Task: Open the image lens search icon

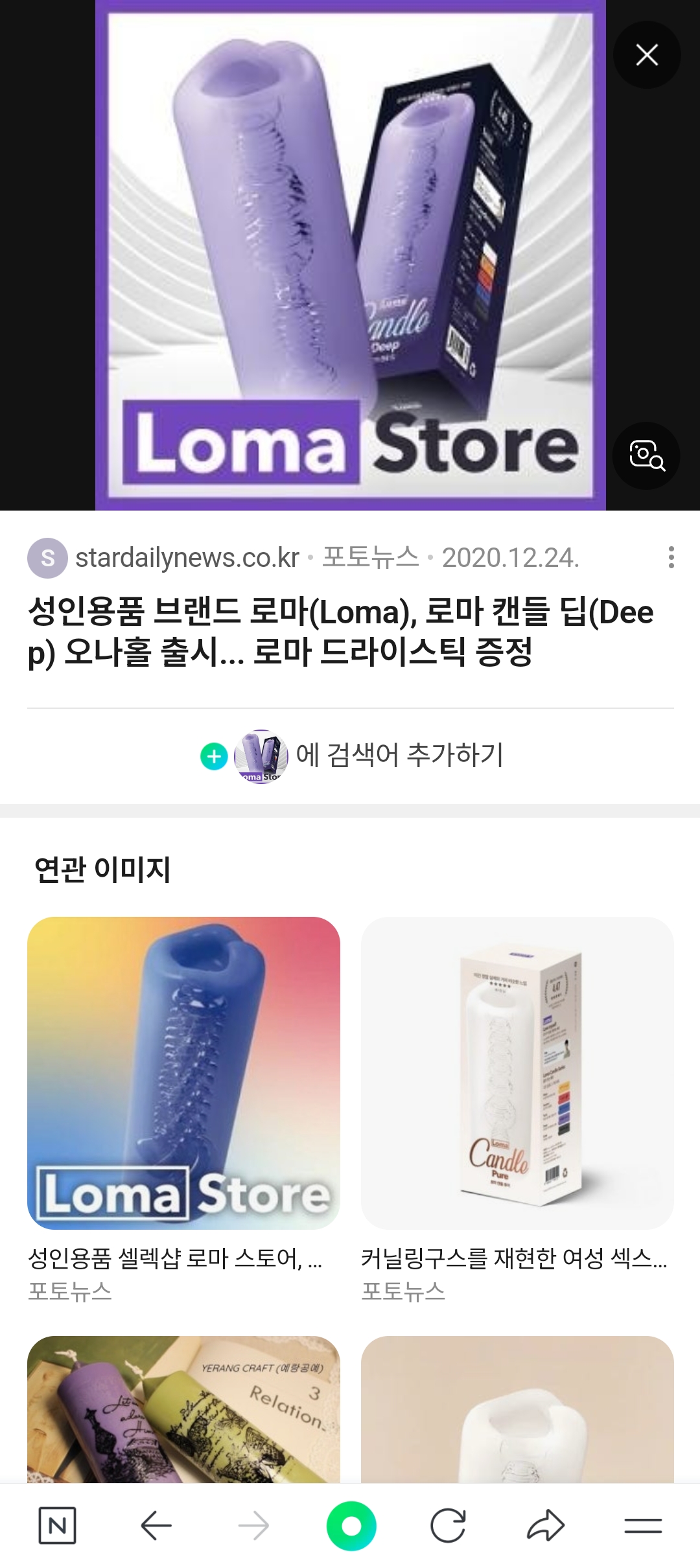Action: point(646,455)
